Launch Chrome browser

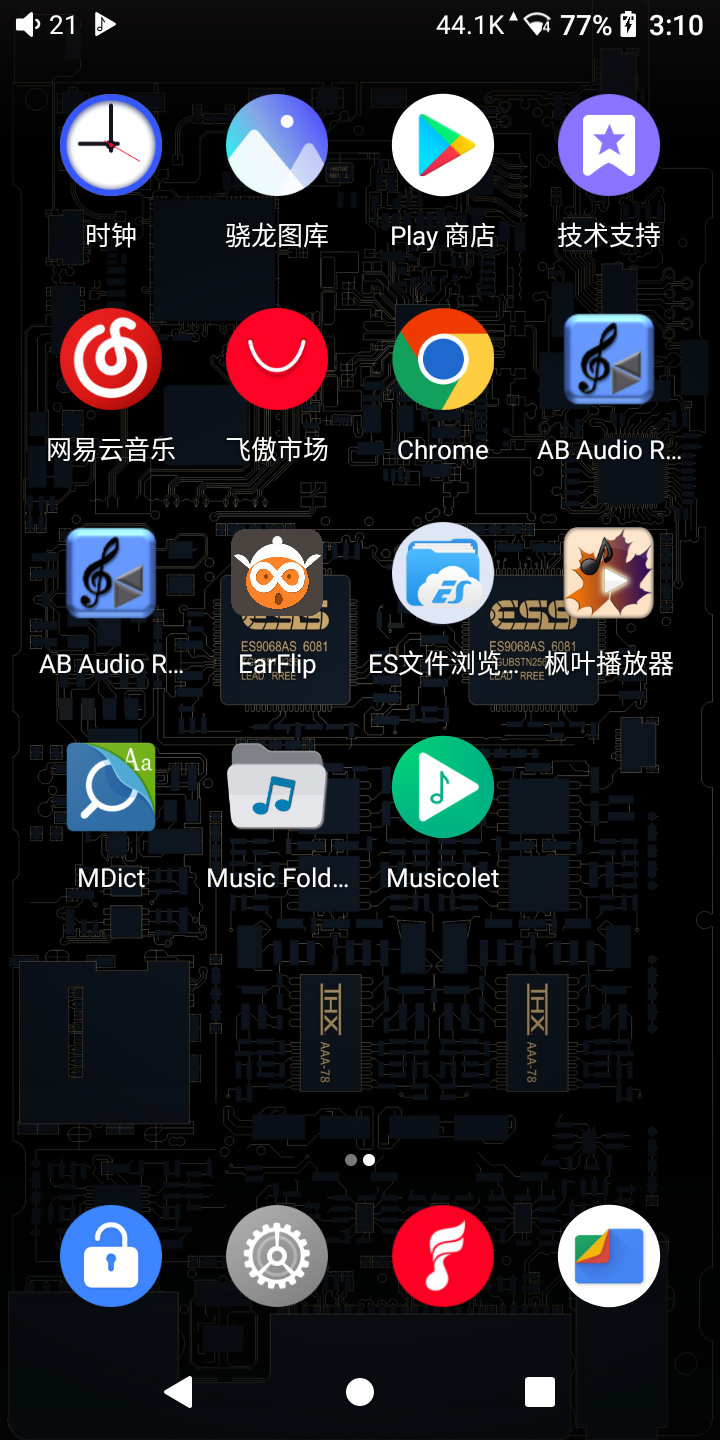click(x=443, y=360)
